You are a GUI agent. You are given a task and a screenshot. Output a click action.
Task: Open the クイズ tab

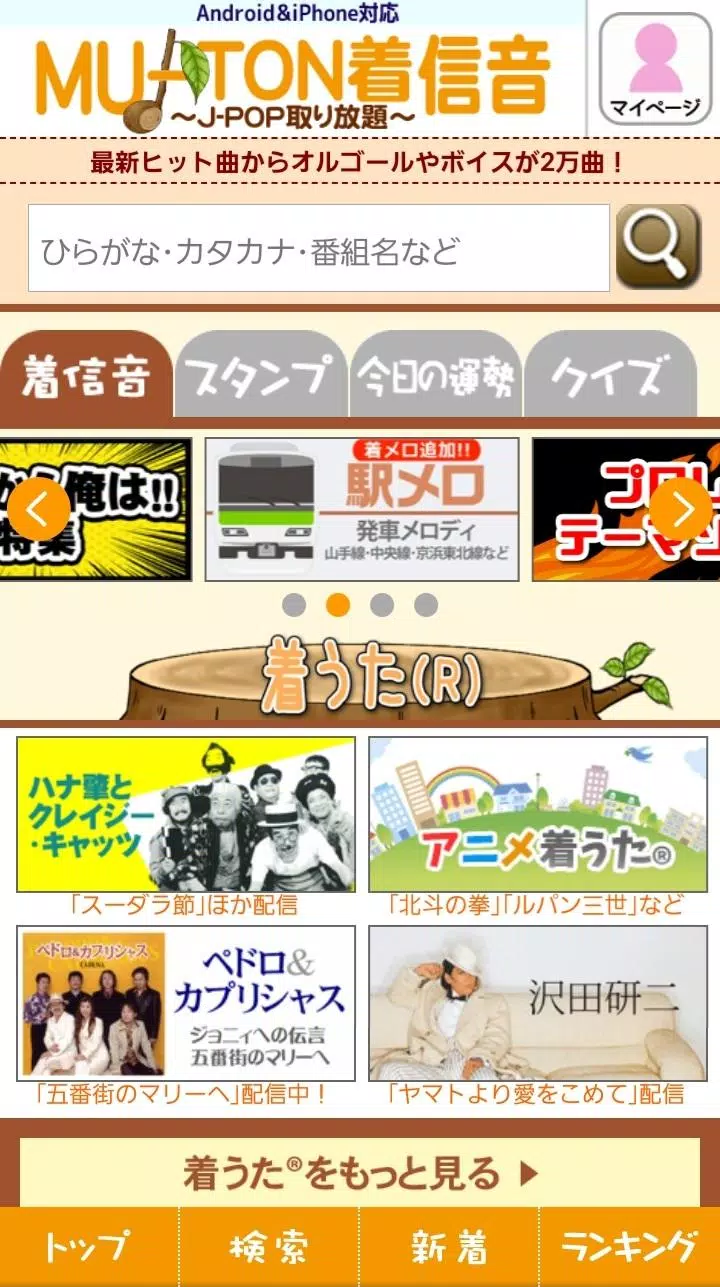tap(609, 376)
